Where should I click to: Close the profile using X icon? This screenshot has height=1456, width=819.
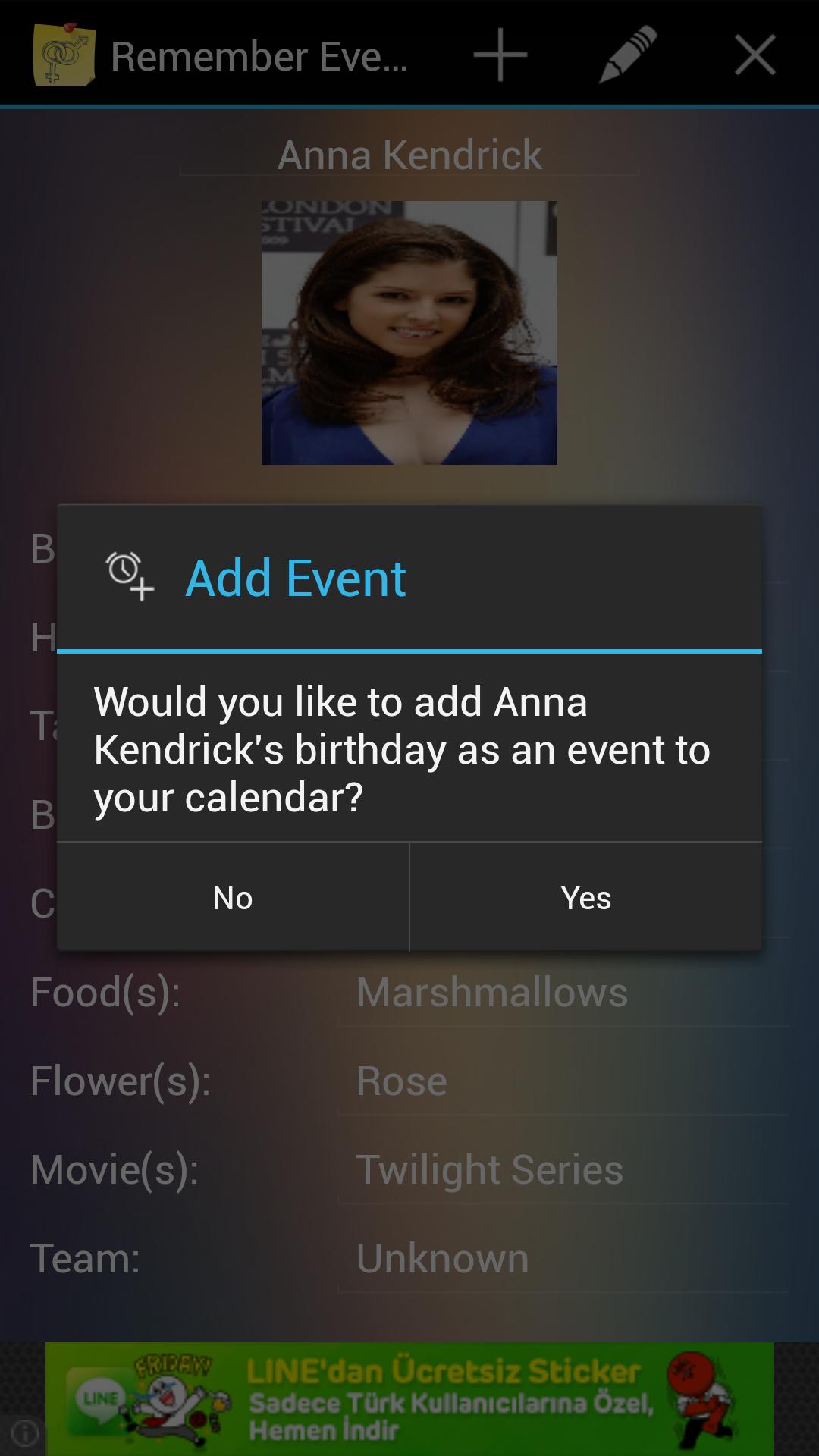(x=755, y=55)
